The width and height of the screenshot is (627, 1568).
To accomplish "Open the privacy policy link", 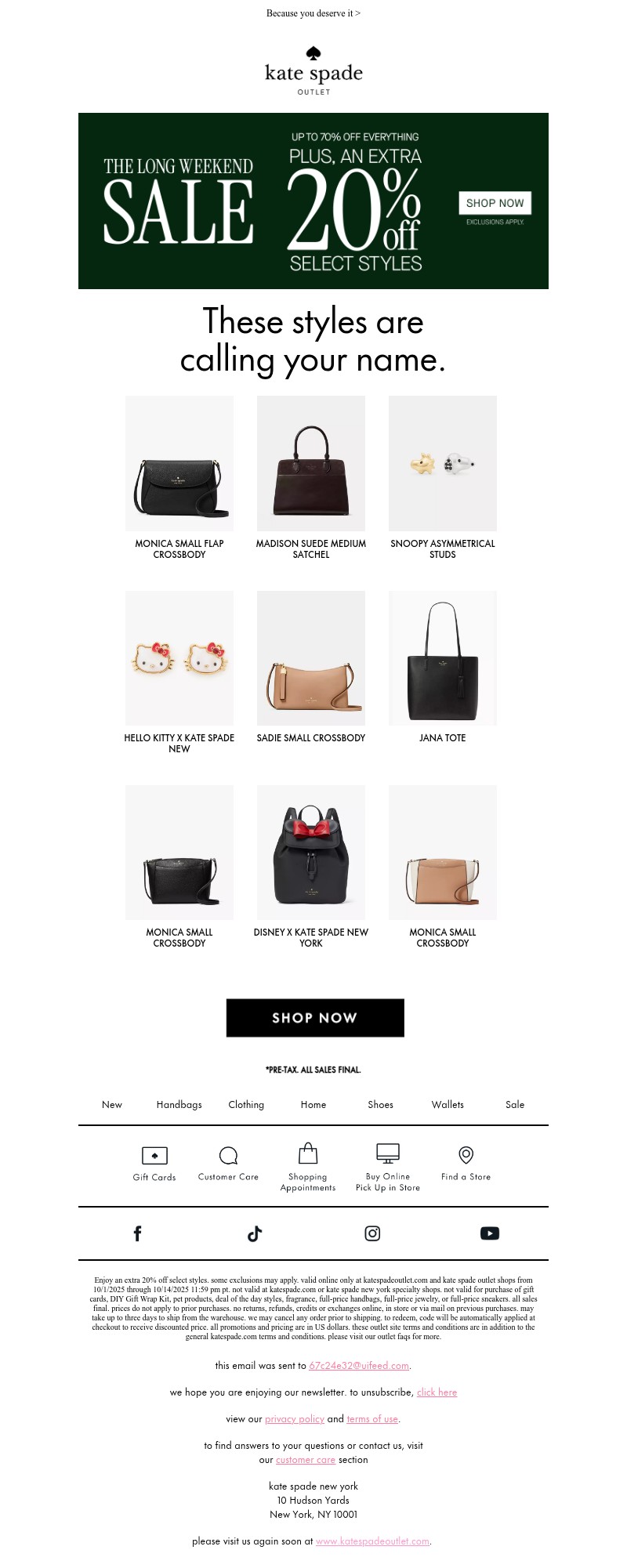I will click(x=295, y=1419).
